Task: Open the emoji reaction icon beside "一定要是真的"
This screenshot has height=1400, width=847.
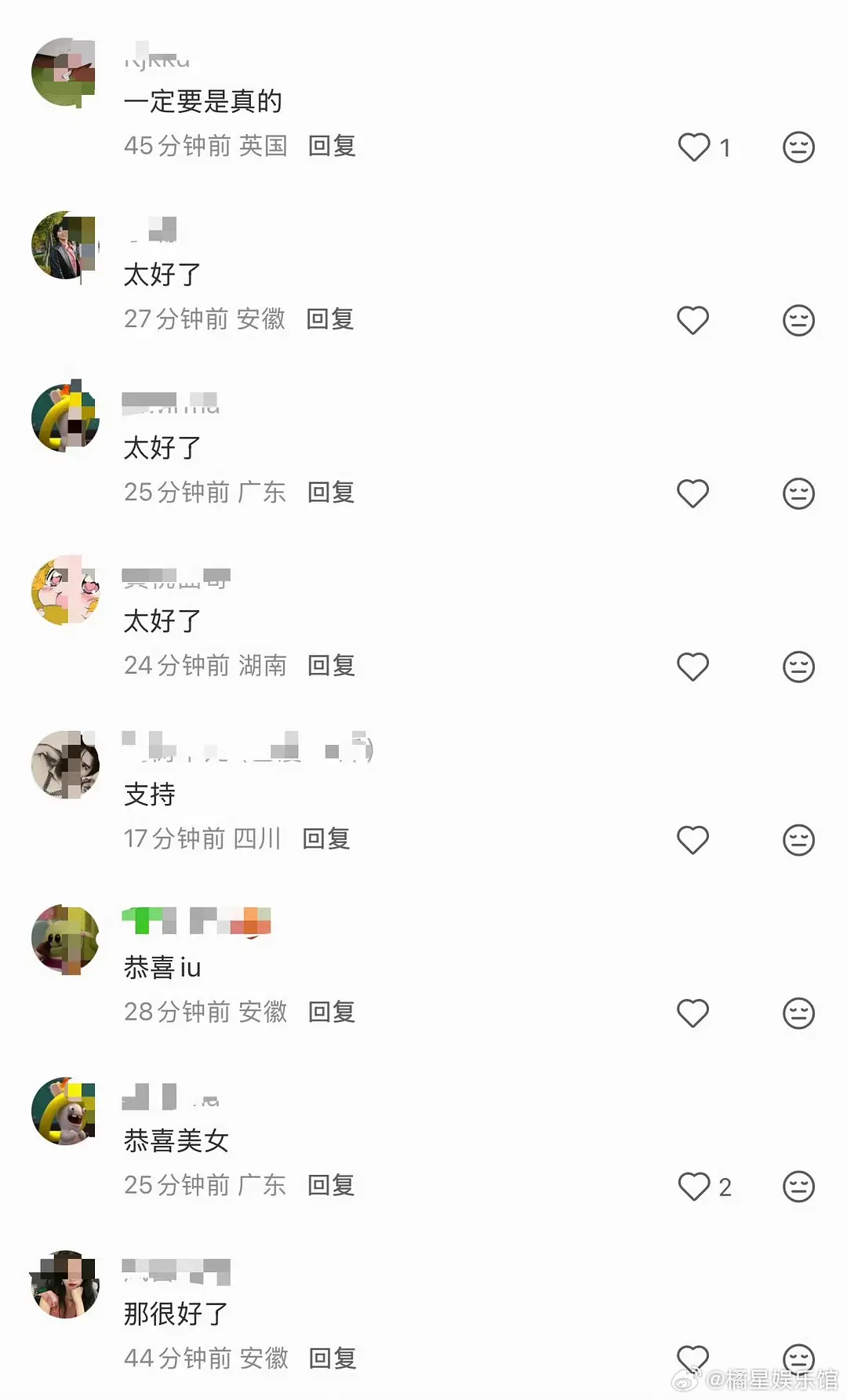Action: click(798, 148)
